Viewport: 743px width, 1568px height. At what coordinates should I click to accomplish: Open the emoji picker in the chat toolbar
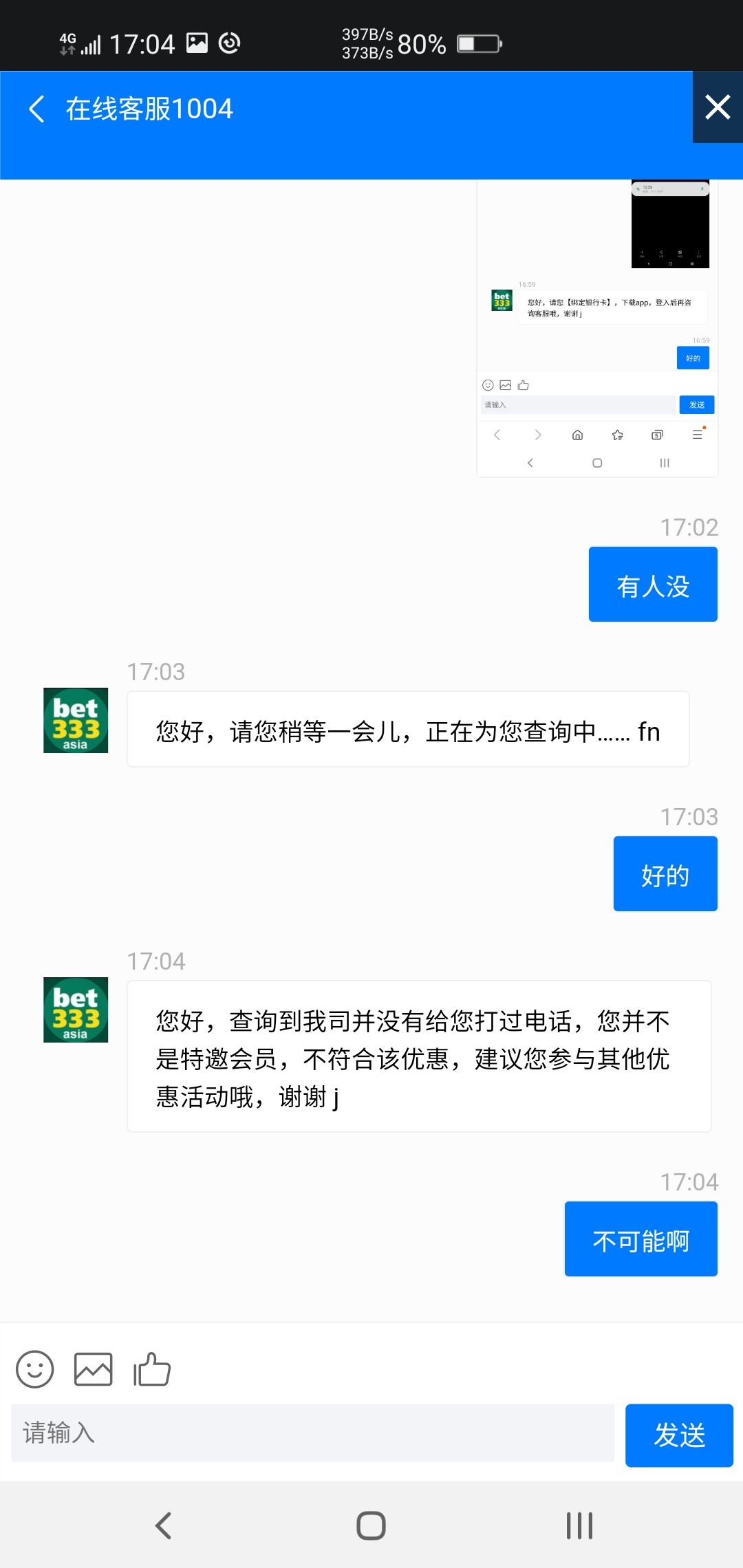tap(34, 1369)
